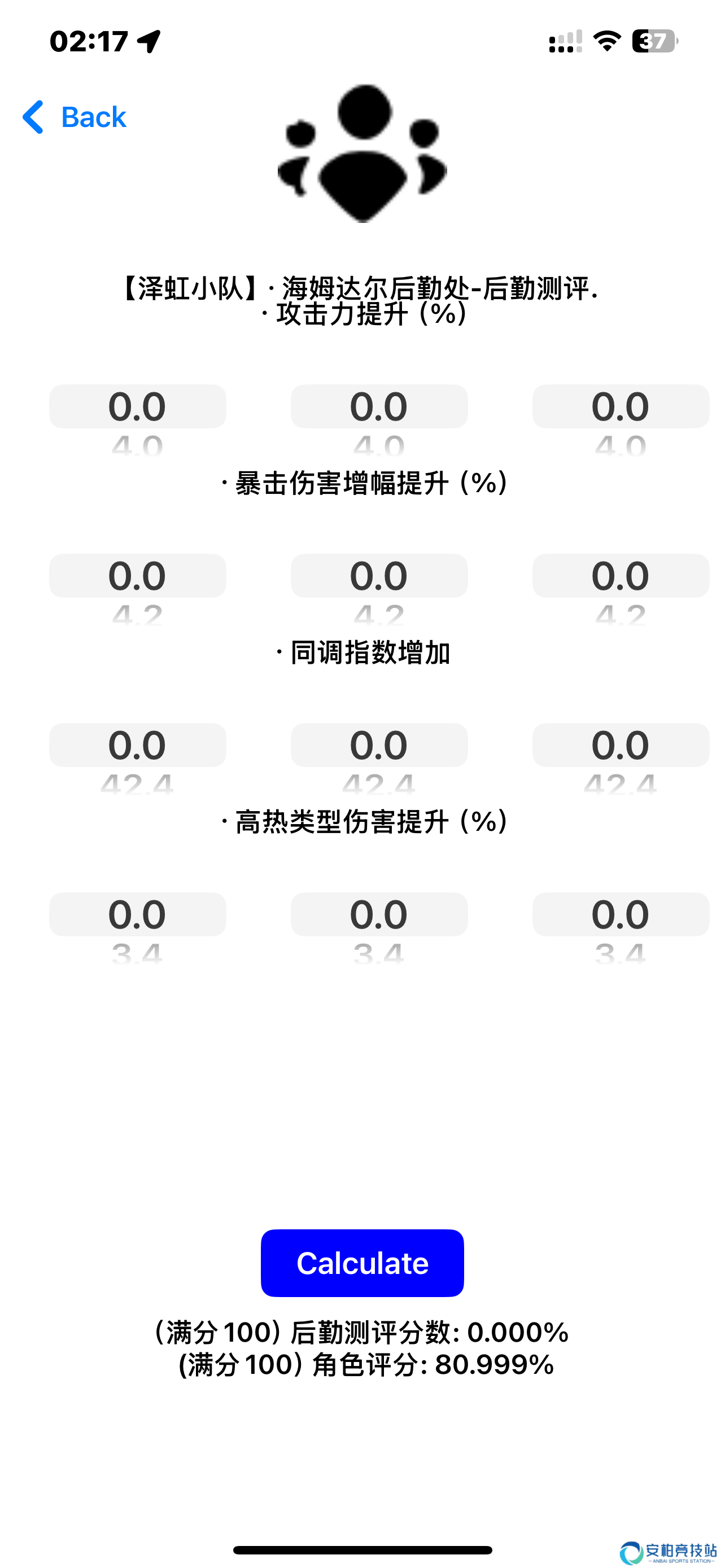The image size is (725, 1568).
Task: Tap middle 高热类型伤害提升 picker
Action: [x=379, y=914]
